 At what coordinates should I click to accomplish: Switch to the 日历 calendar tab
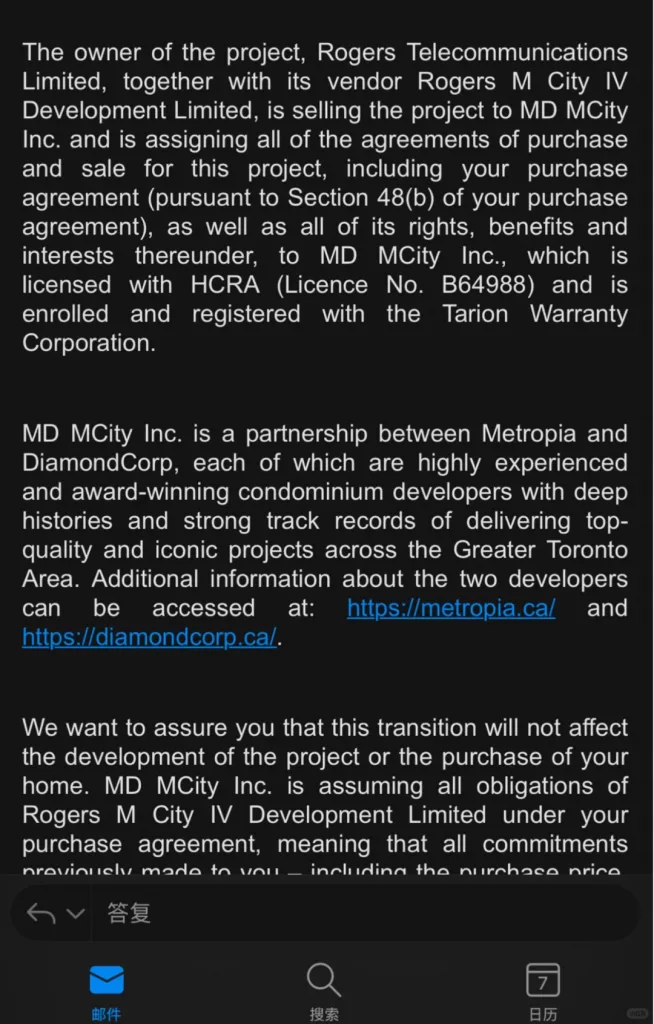[543, 991]
